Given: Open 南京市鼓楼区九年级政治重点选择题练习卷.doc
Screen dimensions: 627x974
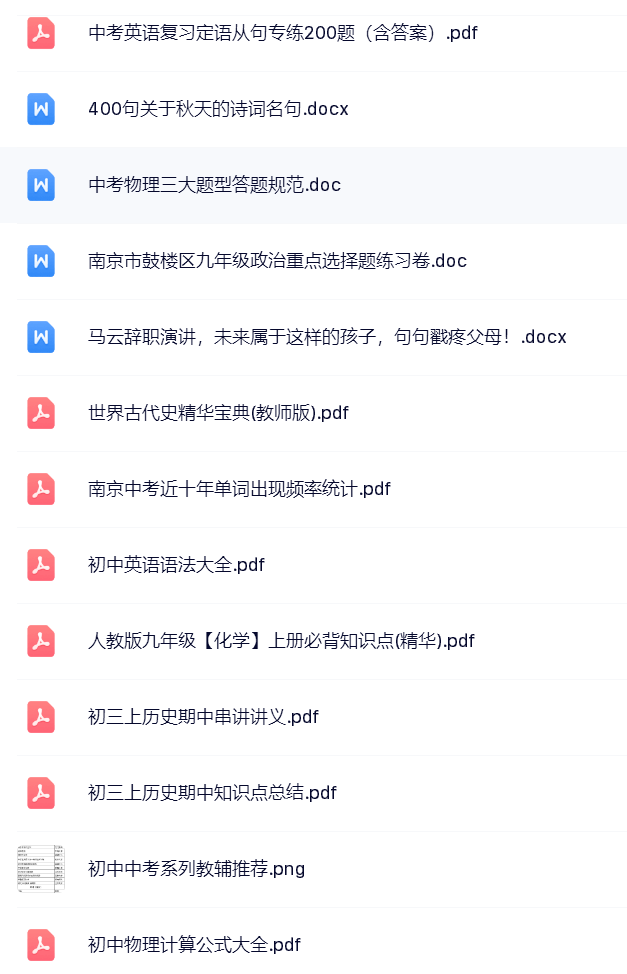Looking at the screenshot, I should coord(277,261).
